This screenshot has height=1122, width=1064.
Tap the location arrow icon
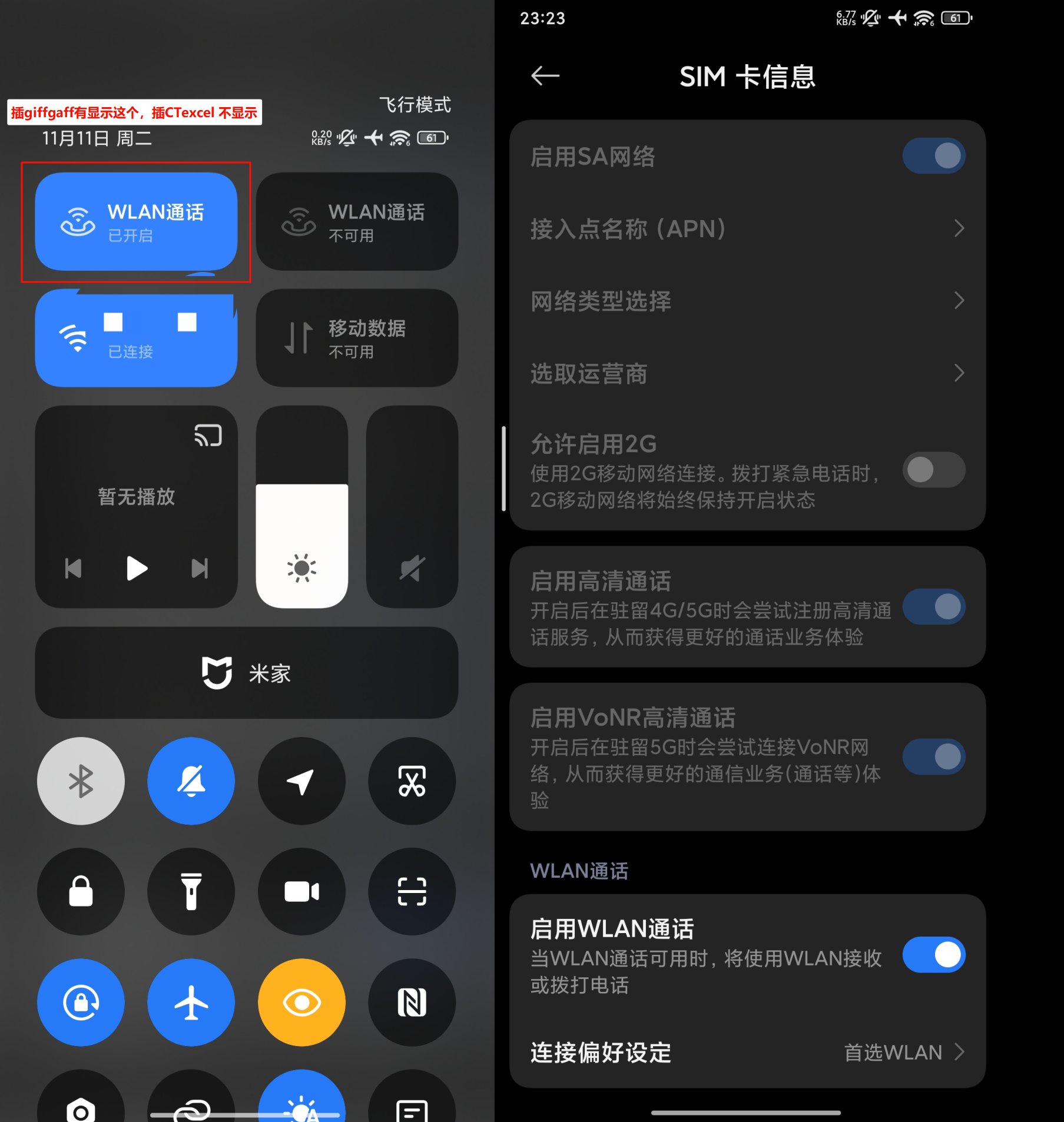point(301,781)
